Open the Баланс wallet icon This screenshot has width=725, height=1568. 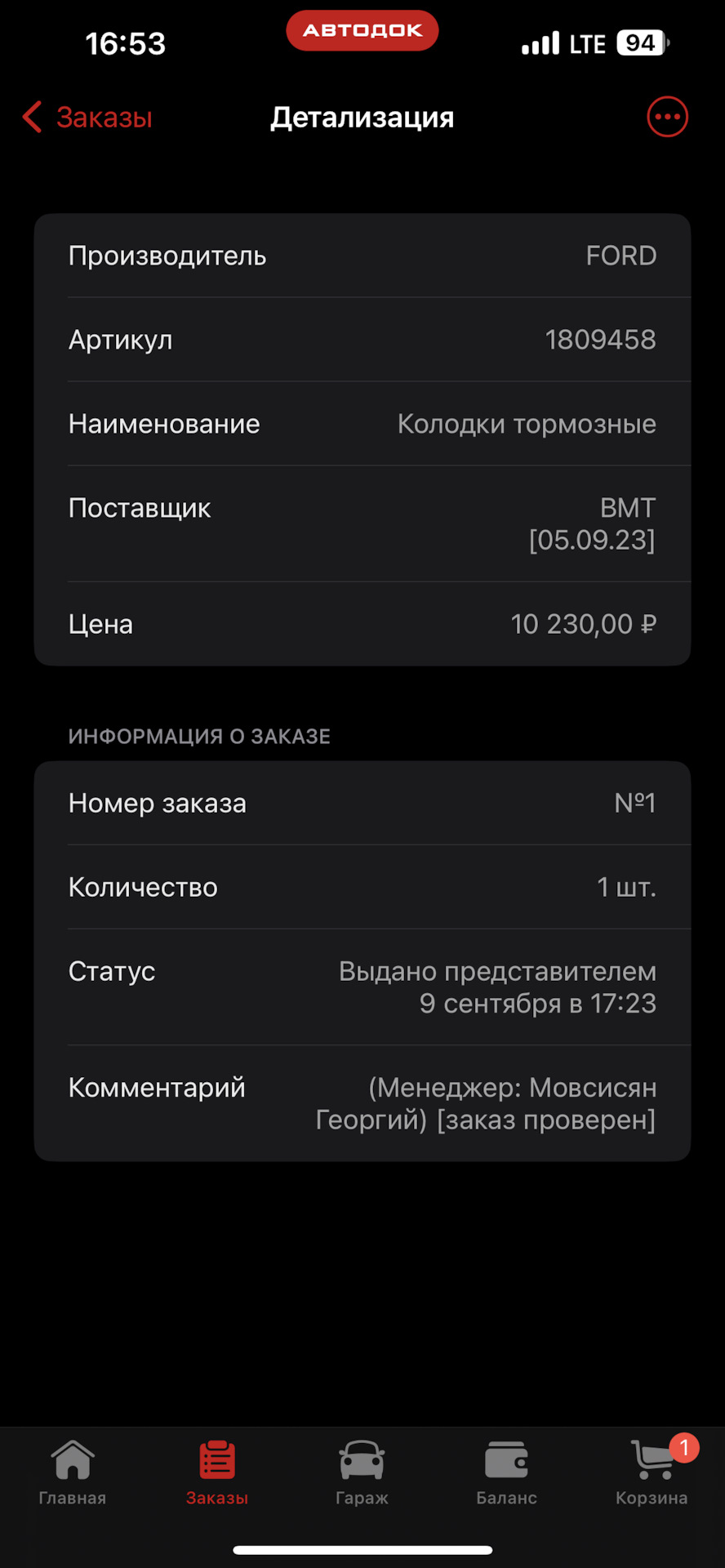506,1470
